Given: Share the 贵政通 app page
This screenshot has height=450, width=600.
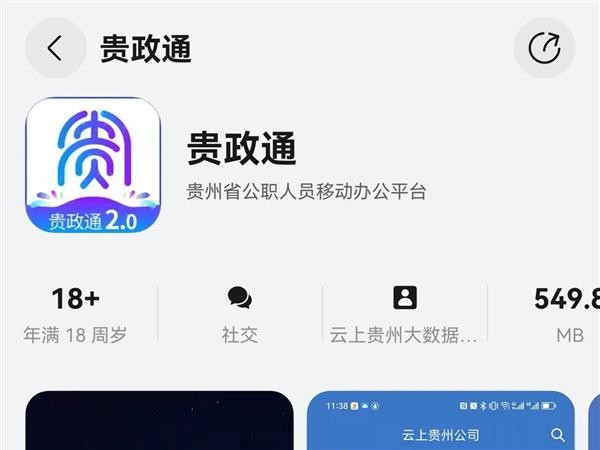Looking at the screenshot, I should point(544,48).
